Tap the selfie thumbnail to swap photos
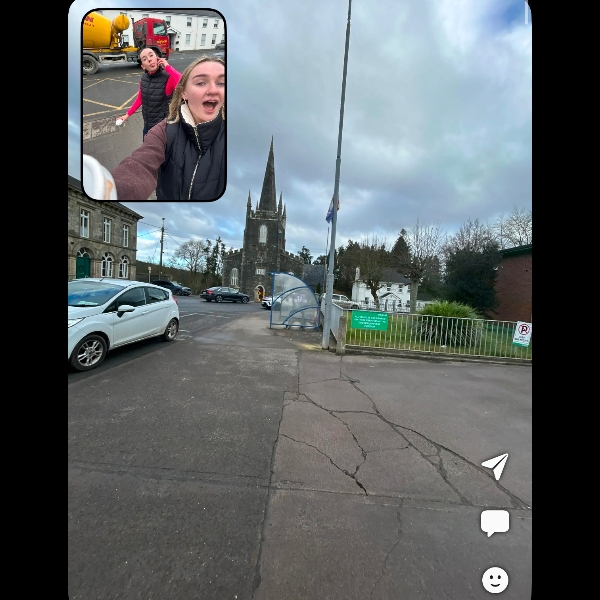 (153, 105)
